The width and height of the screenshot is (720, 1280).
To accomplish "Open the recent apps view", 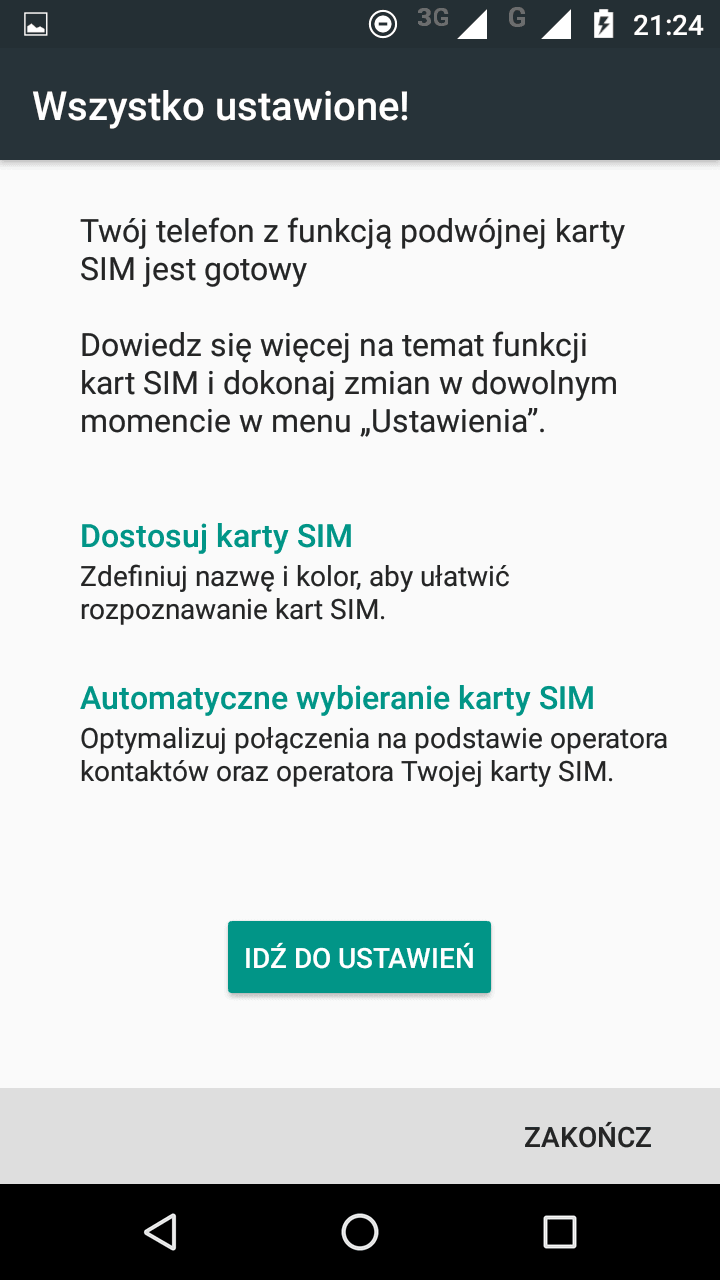I will [560, 1232].
